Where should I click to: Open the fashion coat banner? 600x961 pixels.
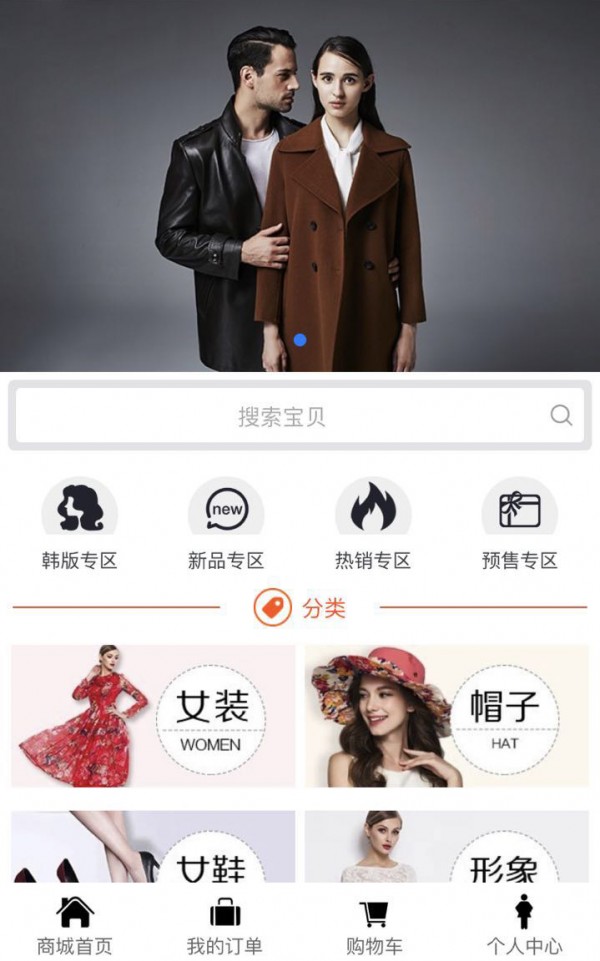click(300, 185)
